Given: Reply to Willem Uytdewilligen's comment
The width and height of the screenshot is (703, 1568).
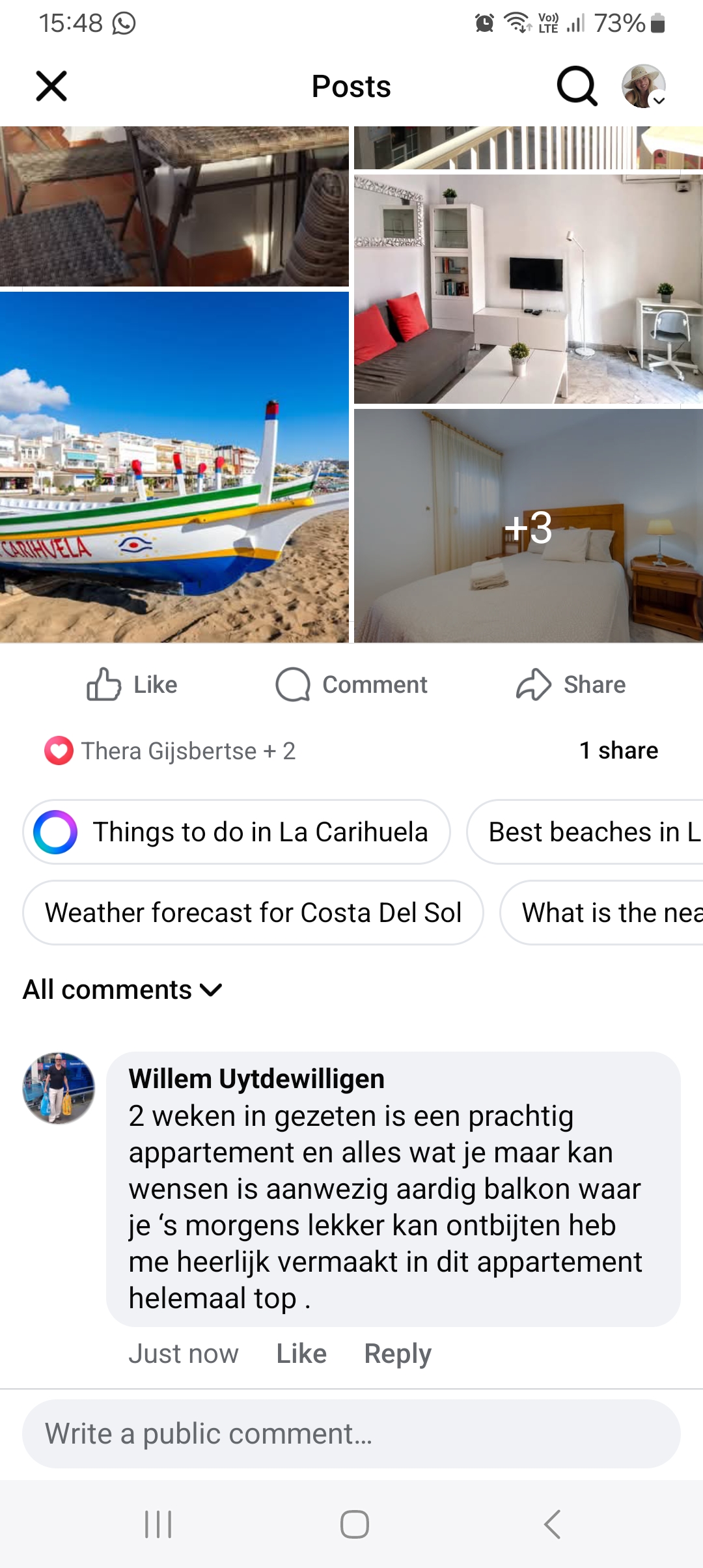Looking at the screenshot, I should click(398, 1354).
